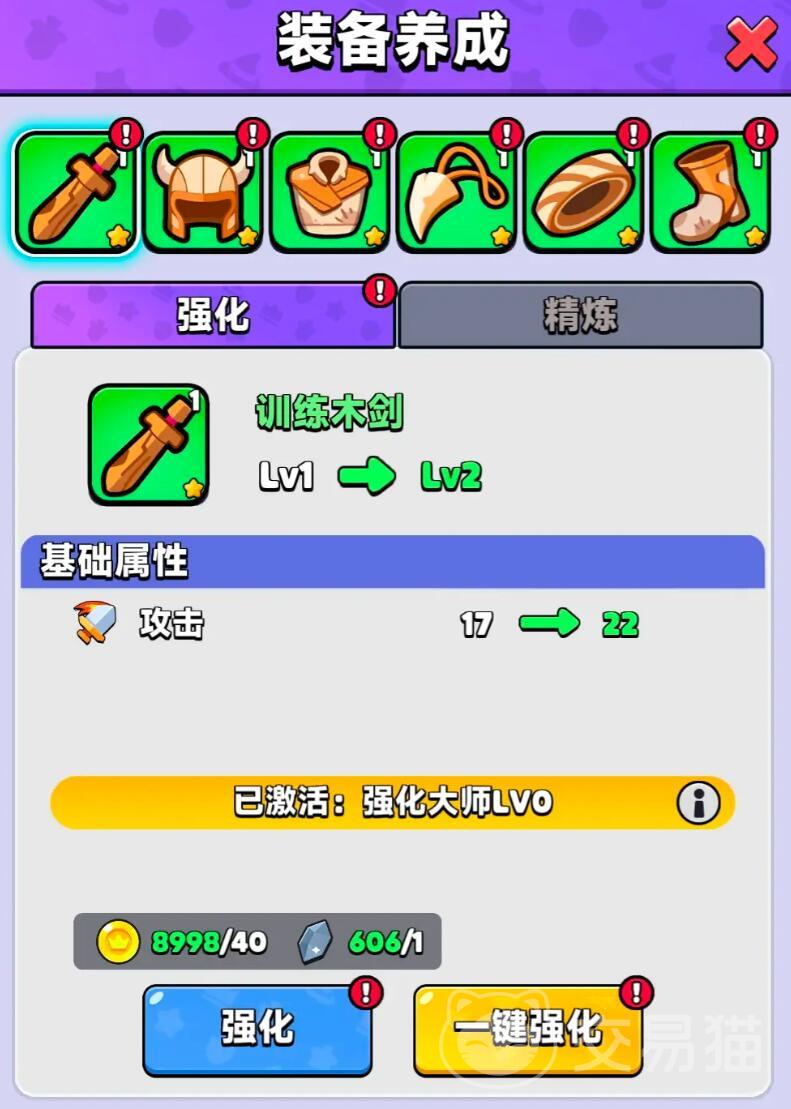Viewport: 791px width, 1109px height.
Task: Tap the yellow 一键强化 button
Action: point(528,1029)
